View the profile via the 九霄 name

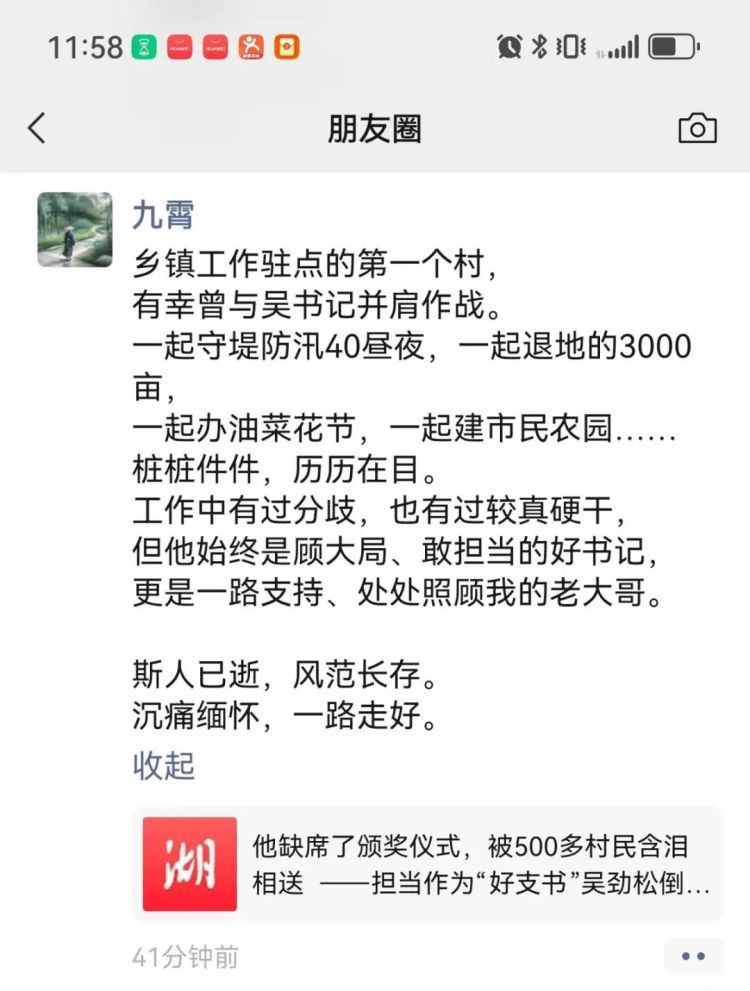coord(163,214)
